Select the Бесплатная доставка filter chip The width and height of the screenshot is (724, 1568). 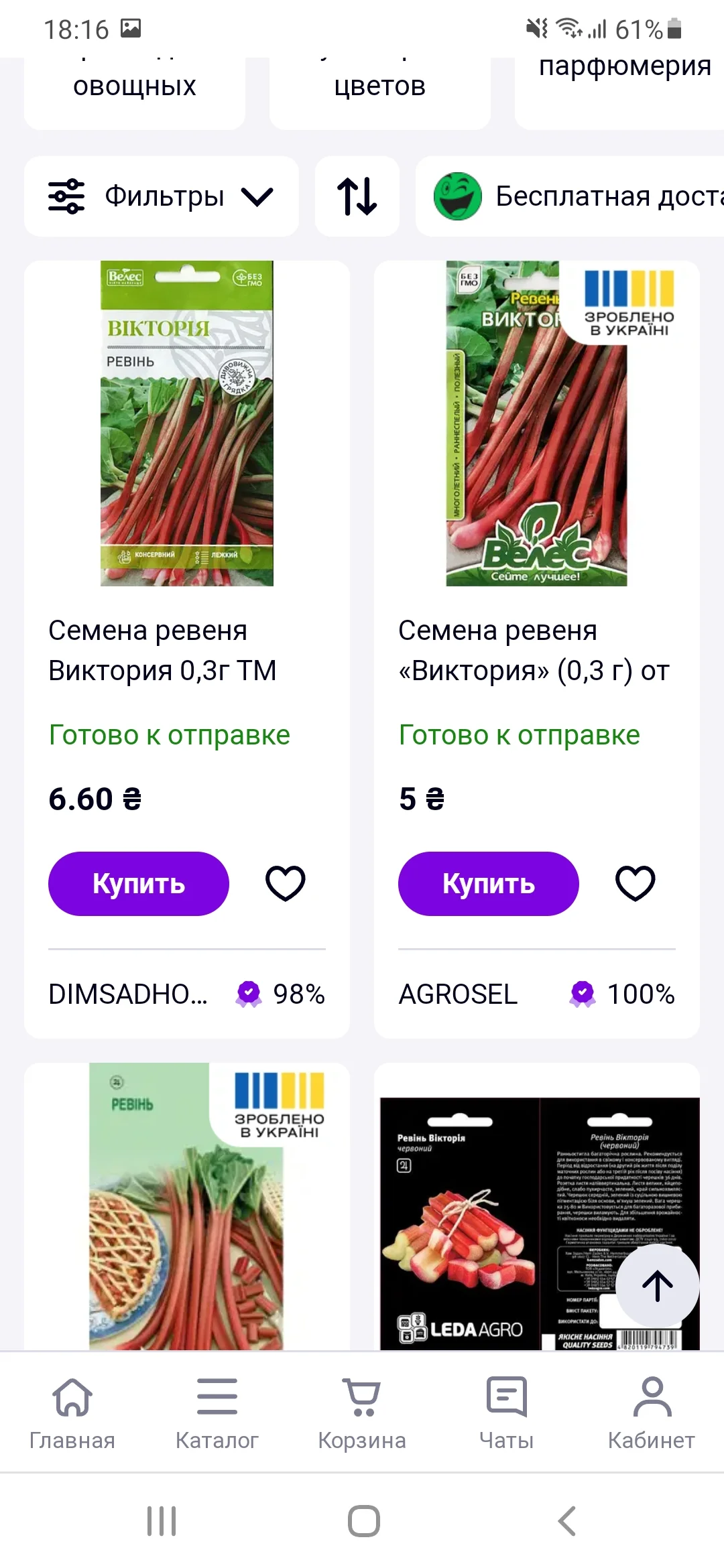click(577, 196)
